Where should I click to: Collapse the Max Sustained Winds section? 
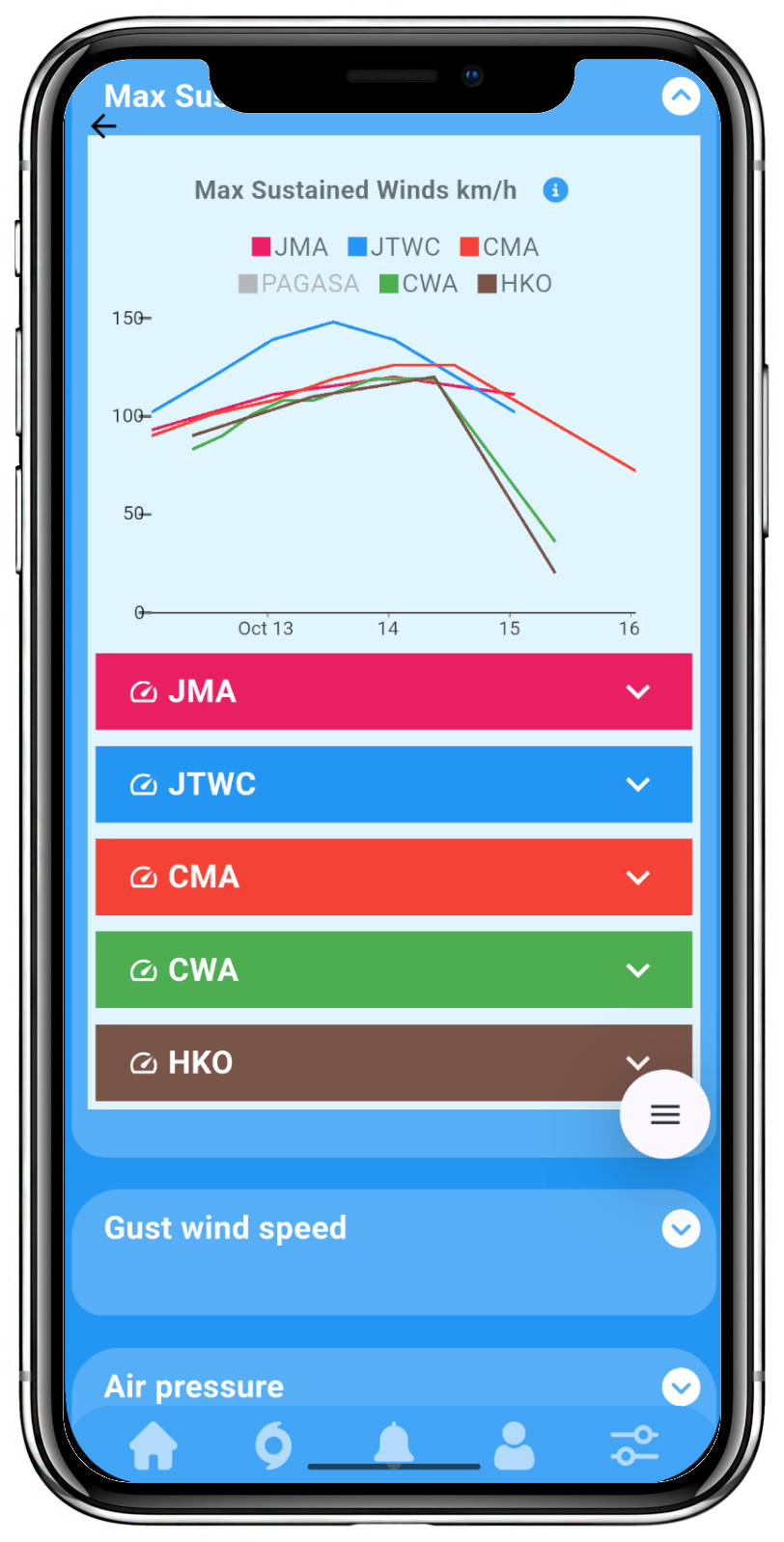click(x=681, y=97)
